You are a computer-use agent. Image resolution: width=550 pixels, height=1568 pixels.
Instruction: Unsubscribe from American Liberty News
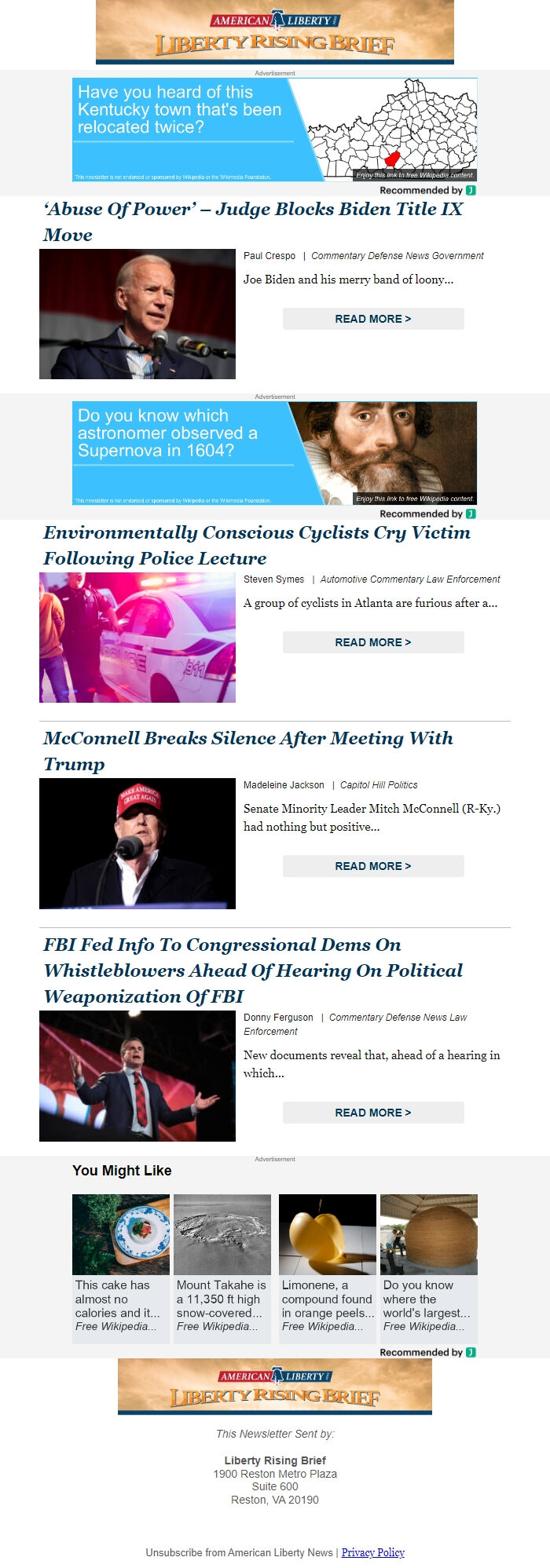click(x=239, y=1552)
